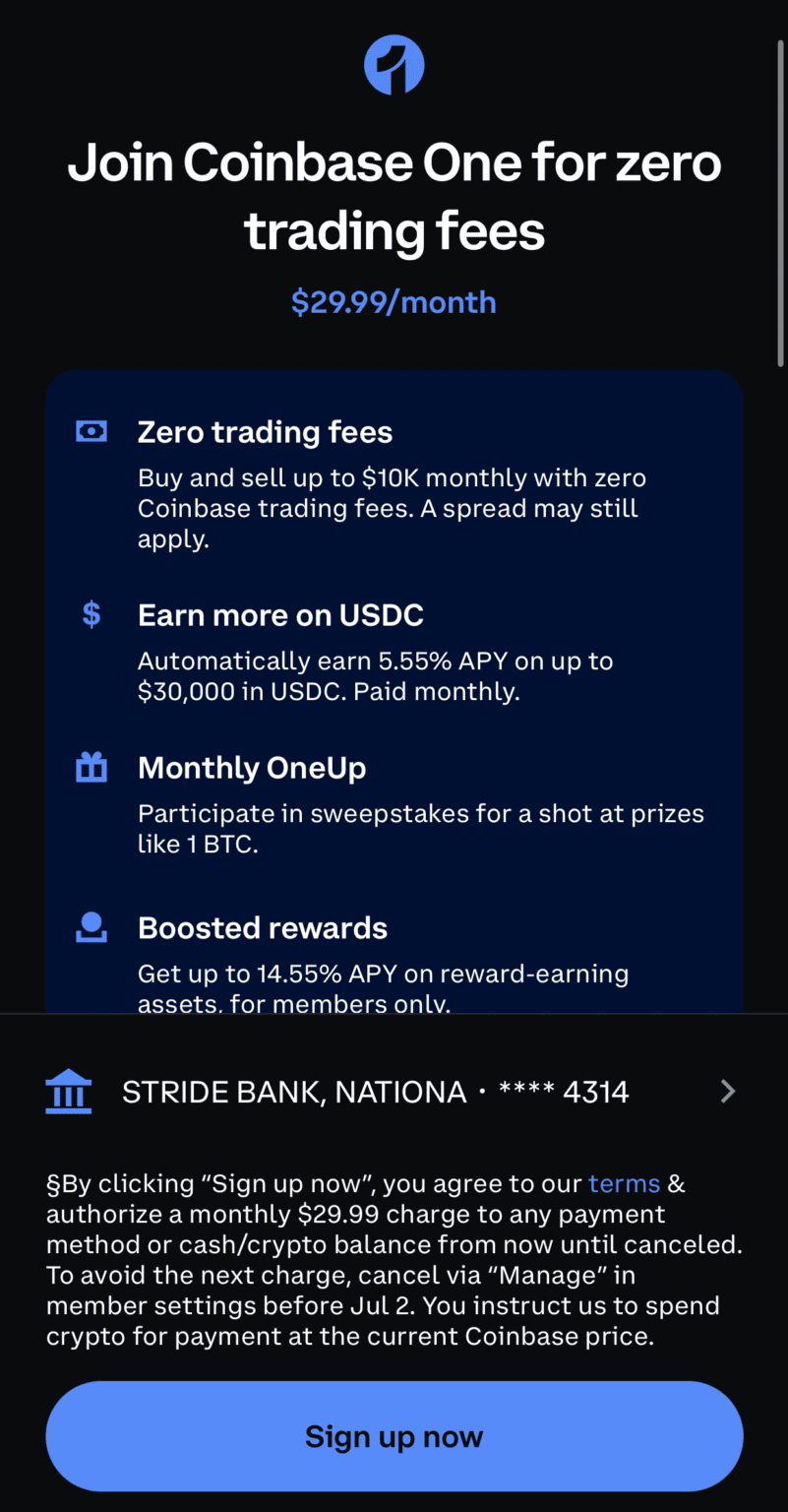
Task: Select the Zero trading fees benefit heading
Action: (x=264, y=431)
